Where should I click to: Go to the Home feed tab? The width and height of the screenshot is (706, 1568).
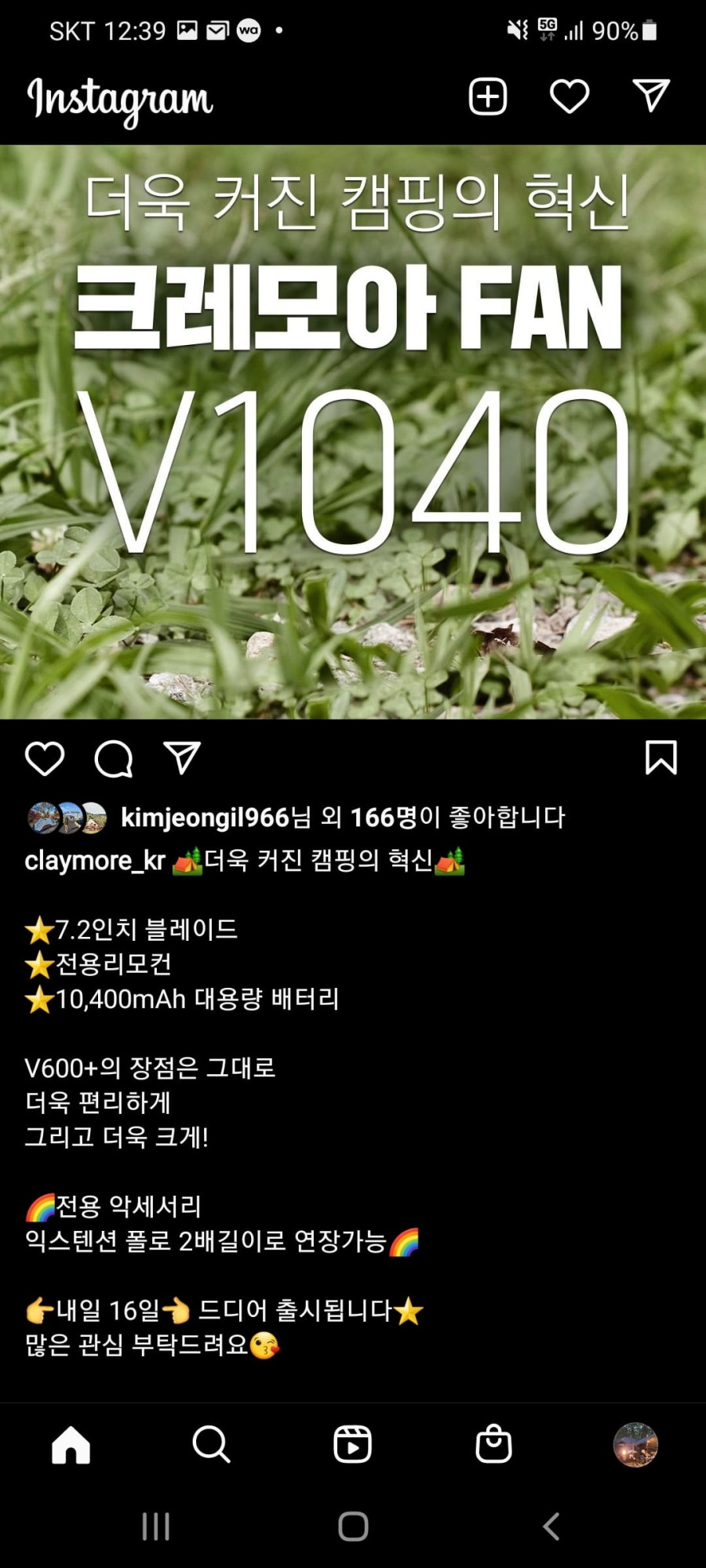pyautogui.click(x=71, y=1444)
